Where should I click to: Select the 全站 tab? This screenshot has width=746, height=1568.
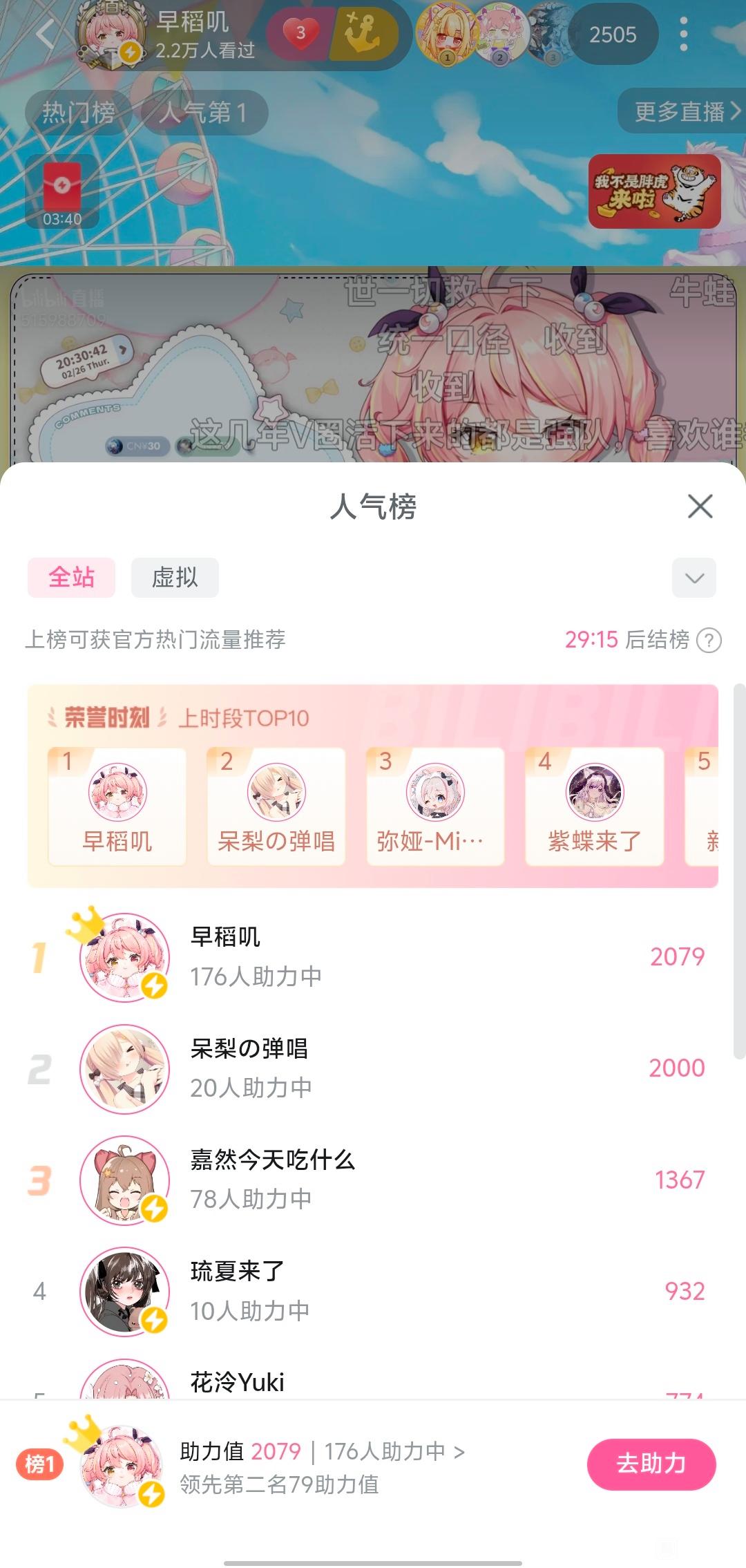tap(71, 577)
